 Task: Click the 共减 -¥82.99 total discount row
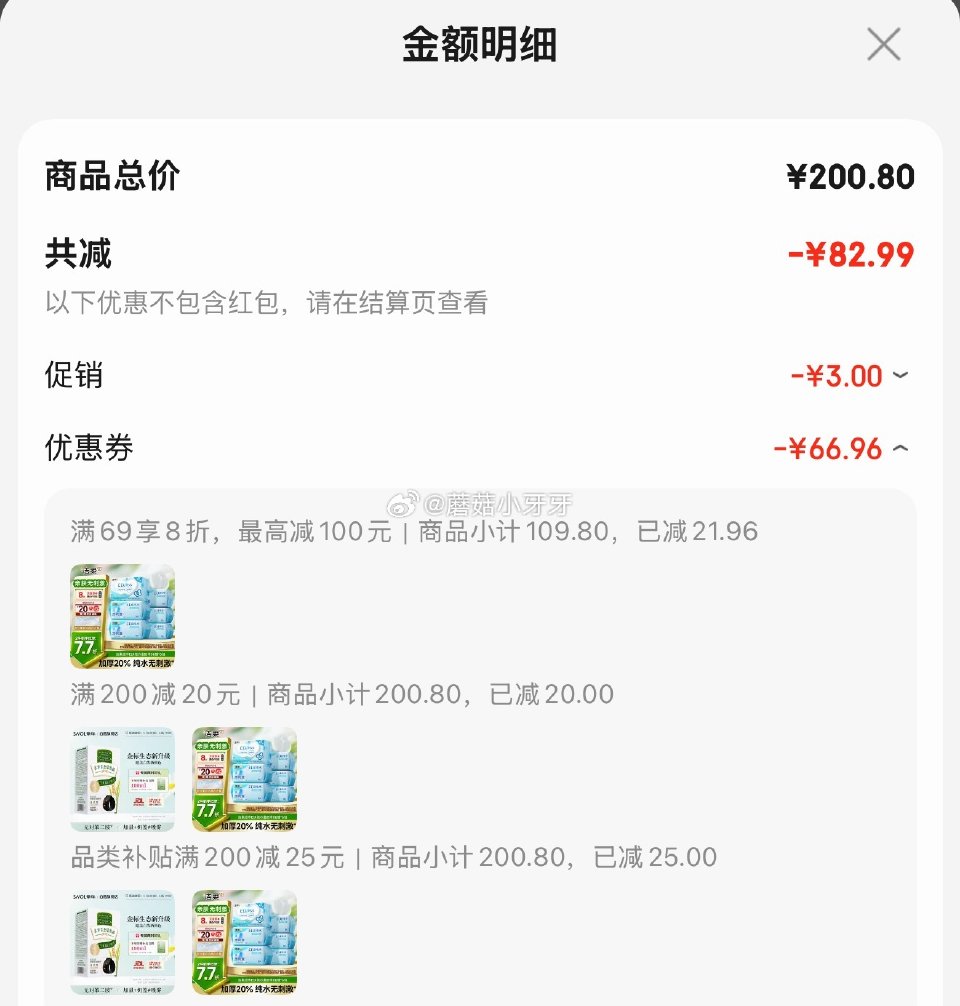coord(480,253)
